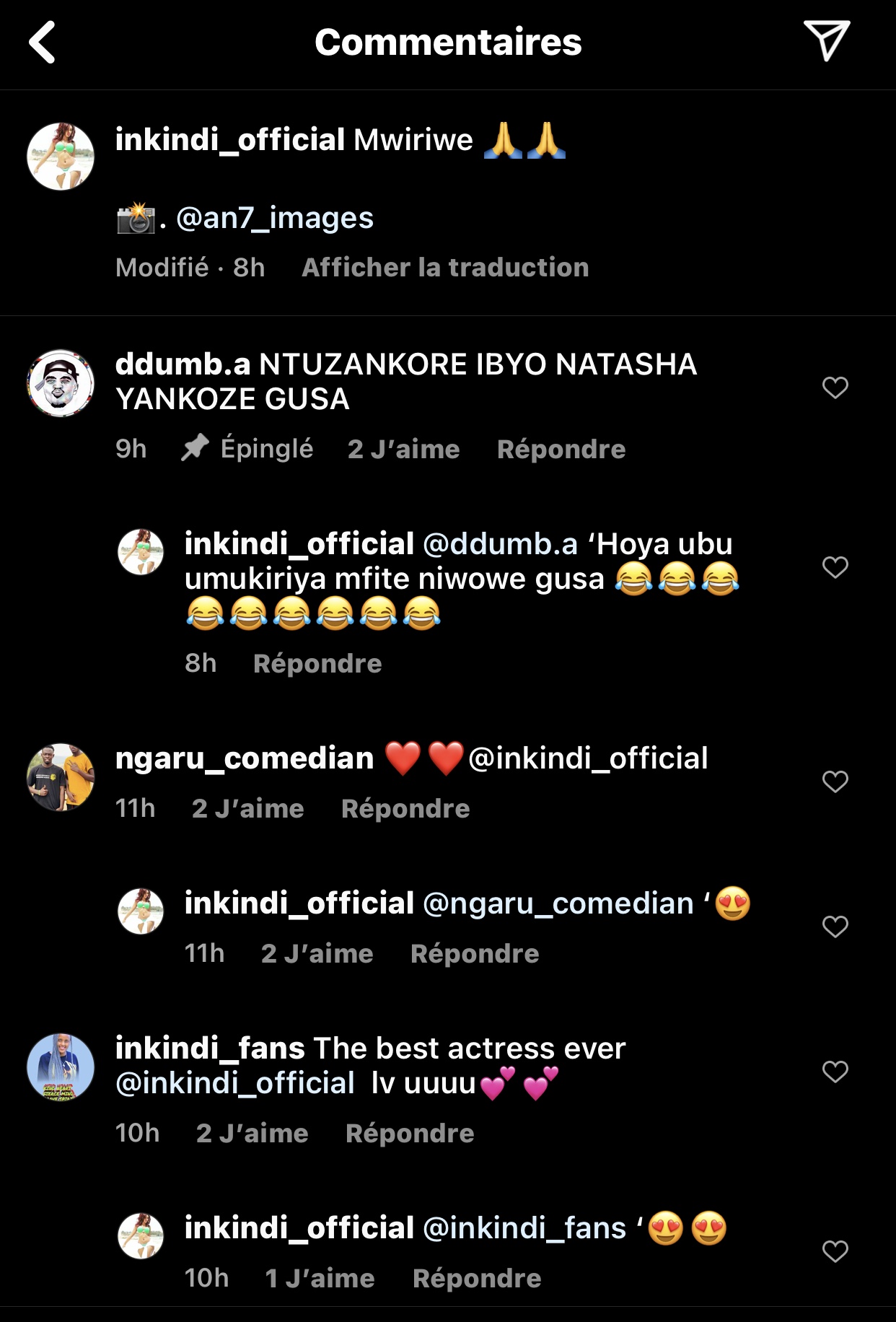Reply to ngaru_comedian's comment

pos(405,809)
